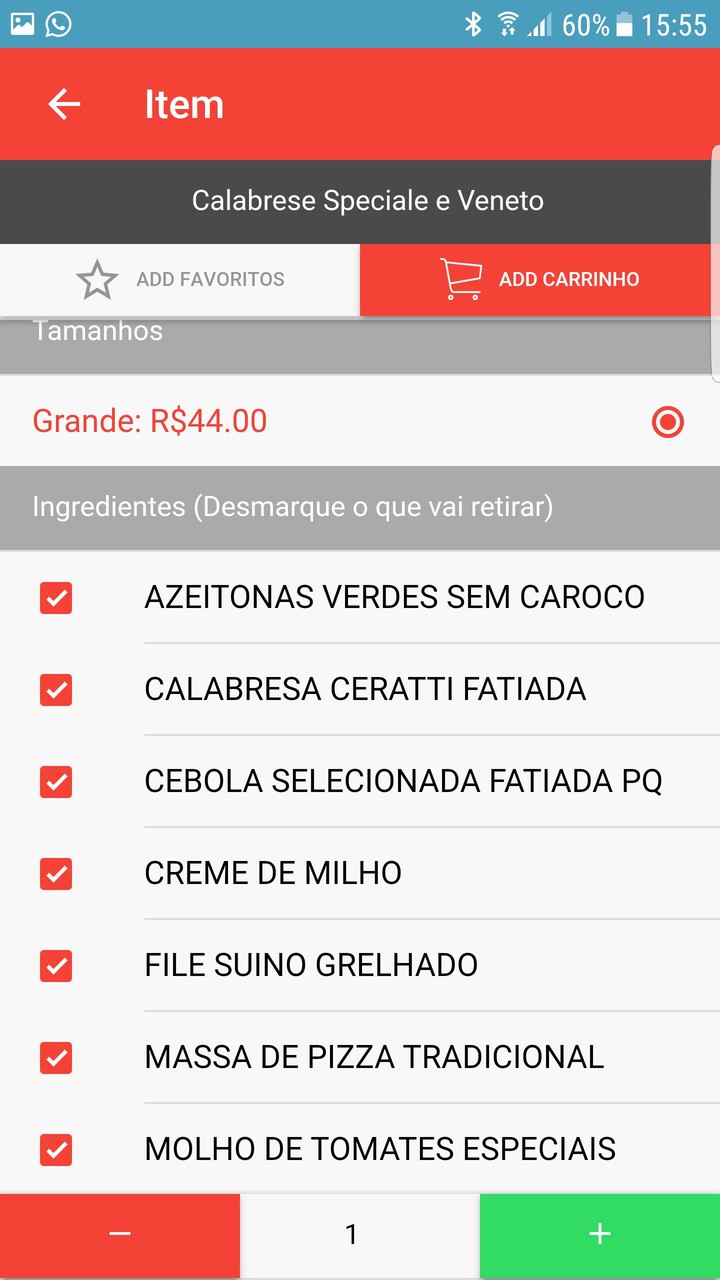
Task: Tap the WiFi signal icon in status bar
Action: point(506,23)
